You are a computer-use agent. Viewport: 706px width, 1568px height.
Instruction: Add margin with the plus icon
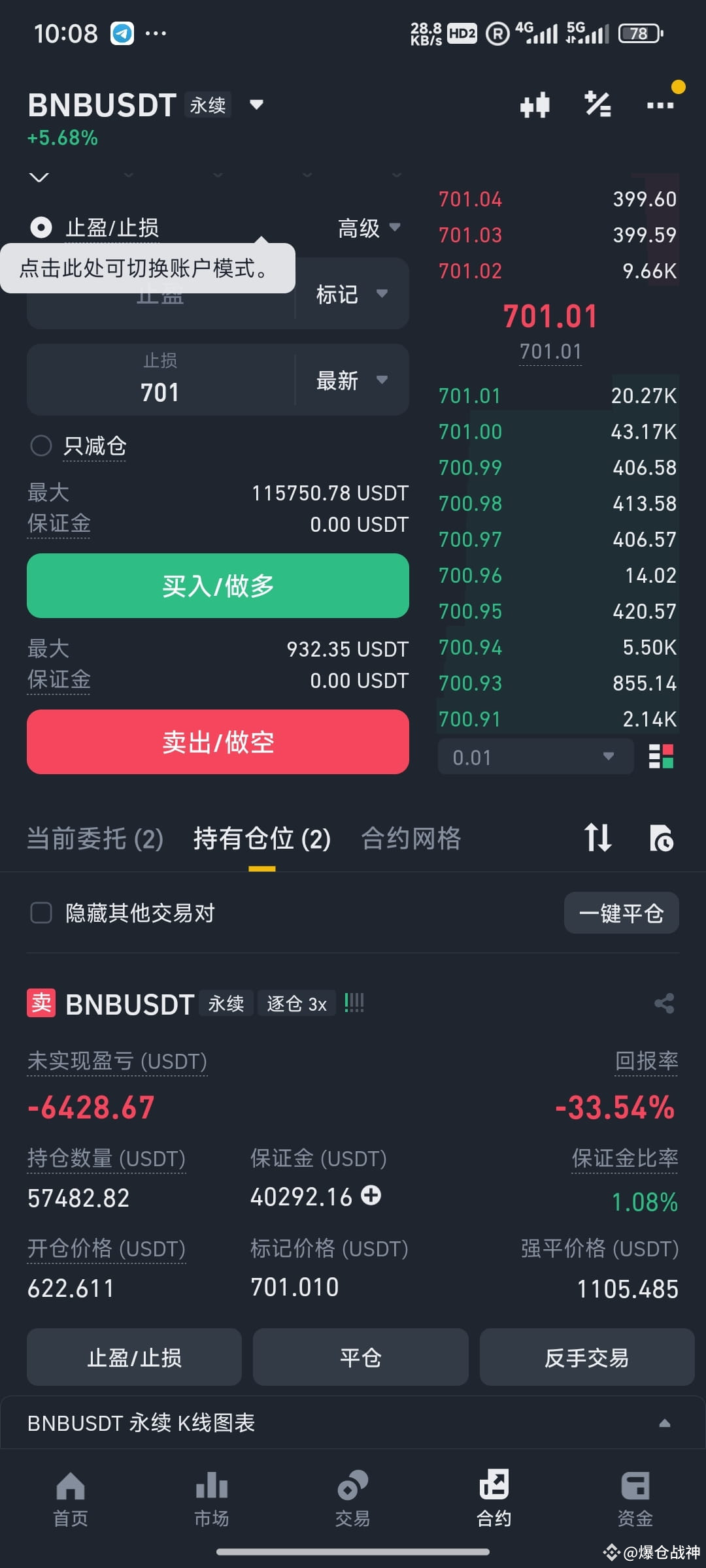tap(371, 1196)
